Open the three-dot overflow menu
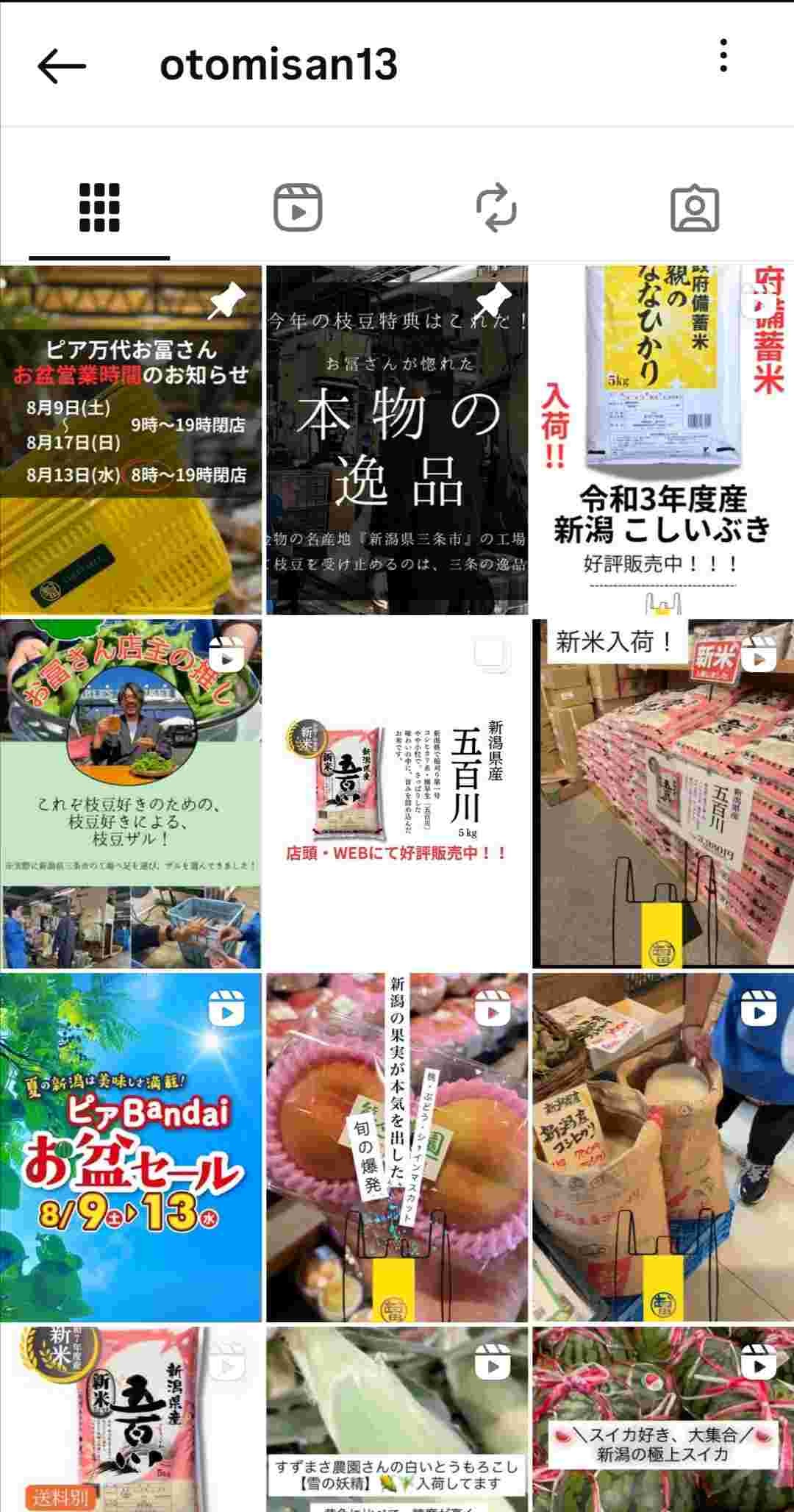 click(723, 57)
